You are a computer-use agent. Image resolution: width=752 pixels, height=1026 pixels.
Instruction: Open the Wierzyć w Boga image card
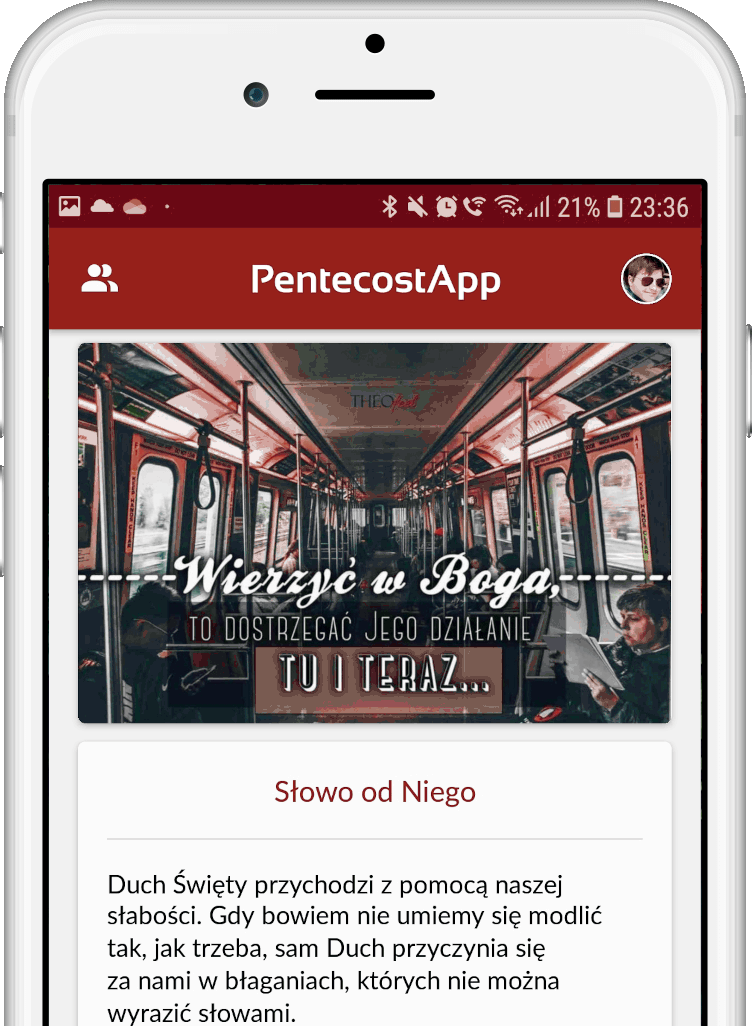[374, 532]
